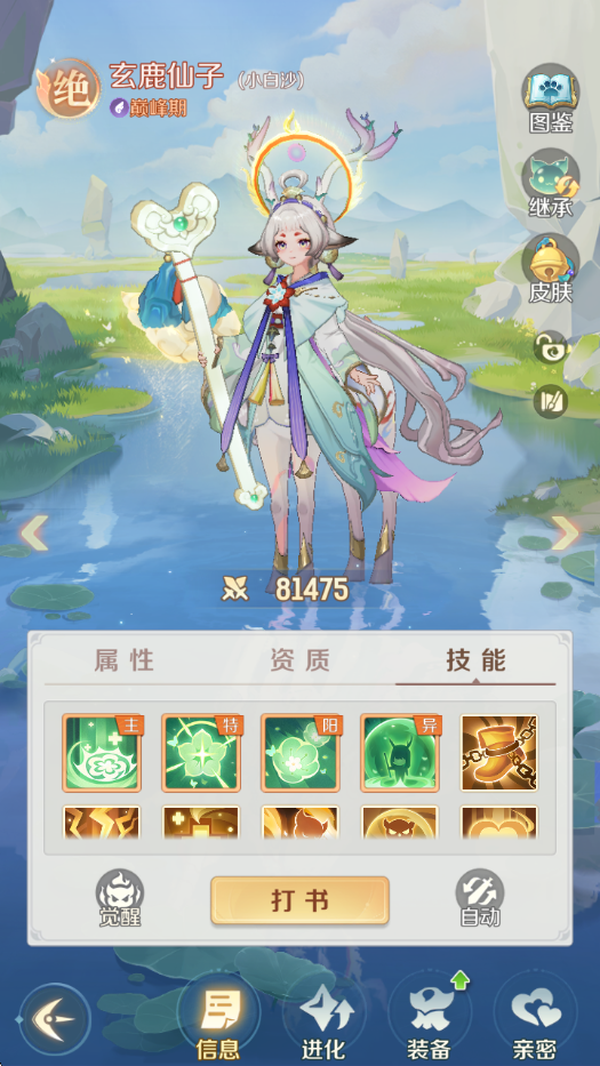The height and width of the screenshot is (1066, 600).
Task: Go back using the bottom-left arrow
Action: tap(54, 1018)
